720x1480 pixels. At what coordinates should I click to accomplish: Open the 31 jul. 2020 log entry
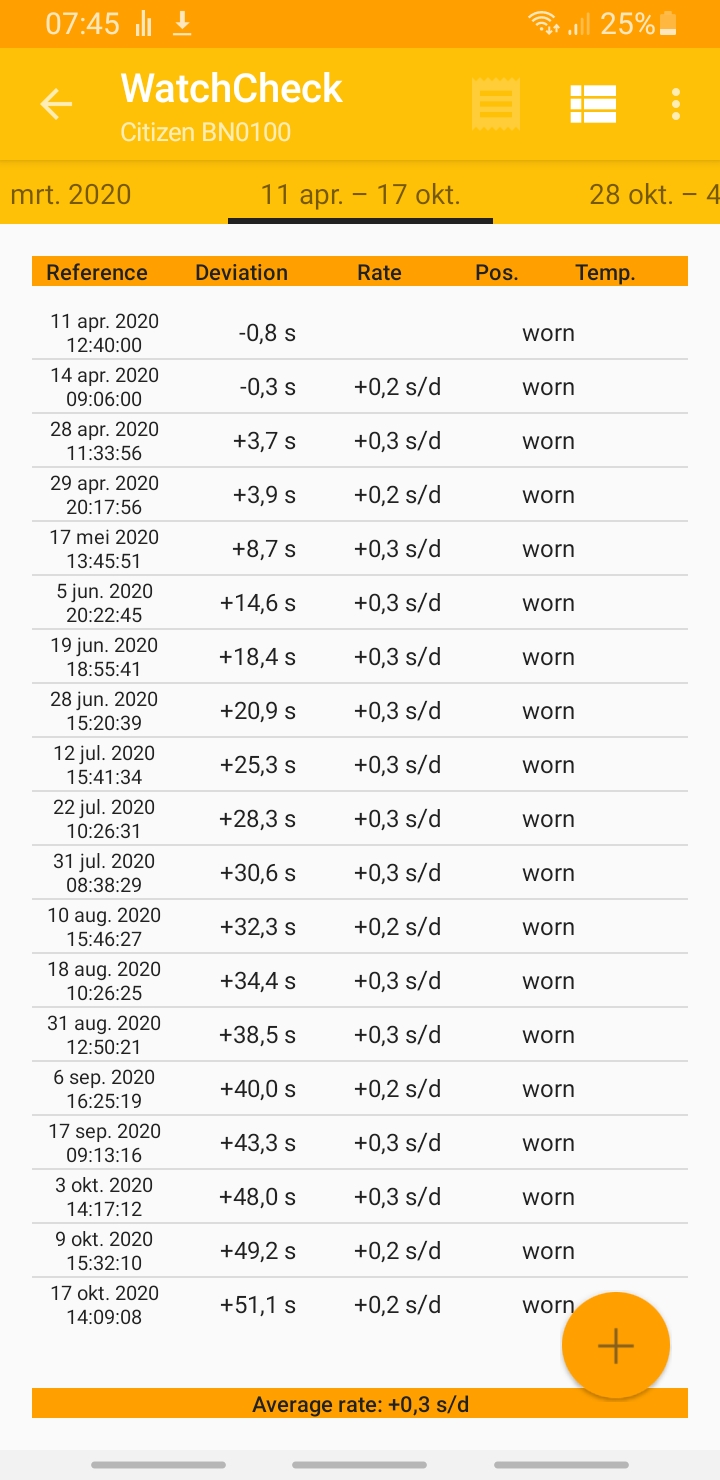[x=360, y=873]
